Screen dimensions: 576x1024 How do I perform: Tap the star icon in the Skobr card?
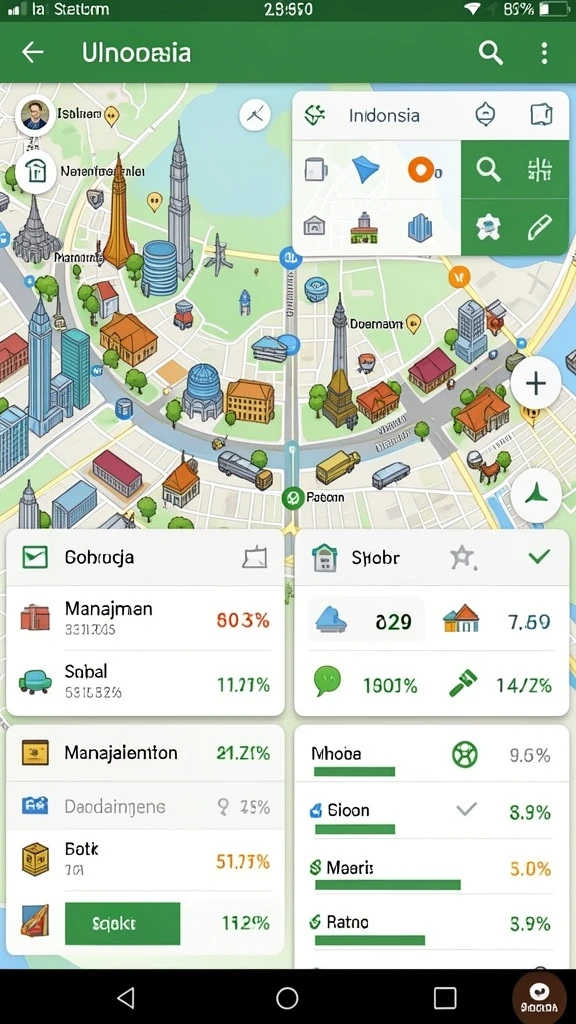pos(462,557)
